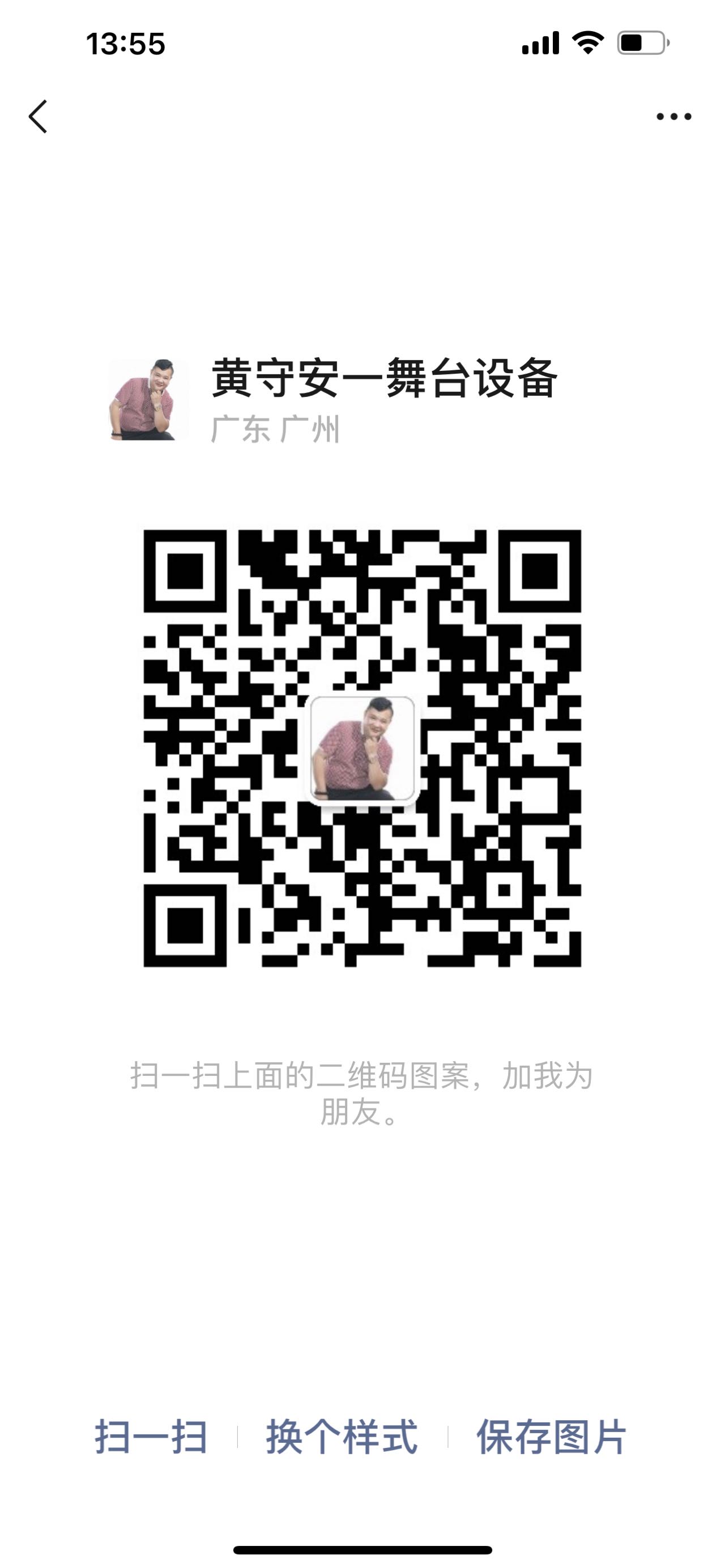Tap 扫一扫 to scan a code

[151, 1437]
